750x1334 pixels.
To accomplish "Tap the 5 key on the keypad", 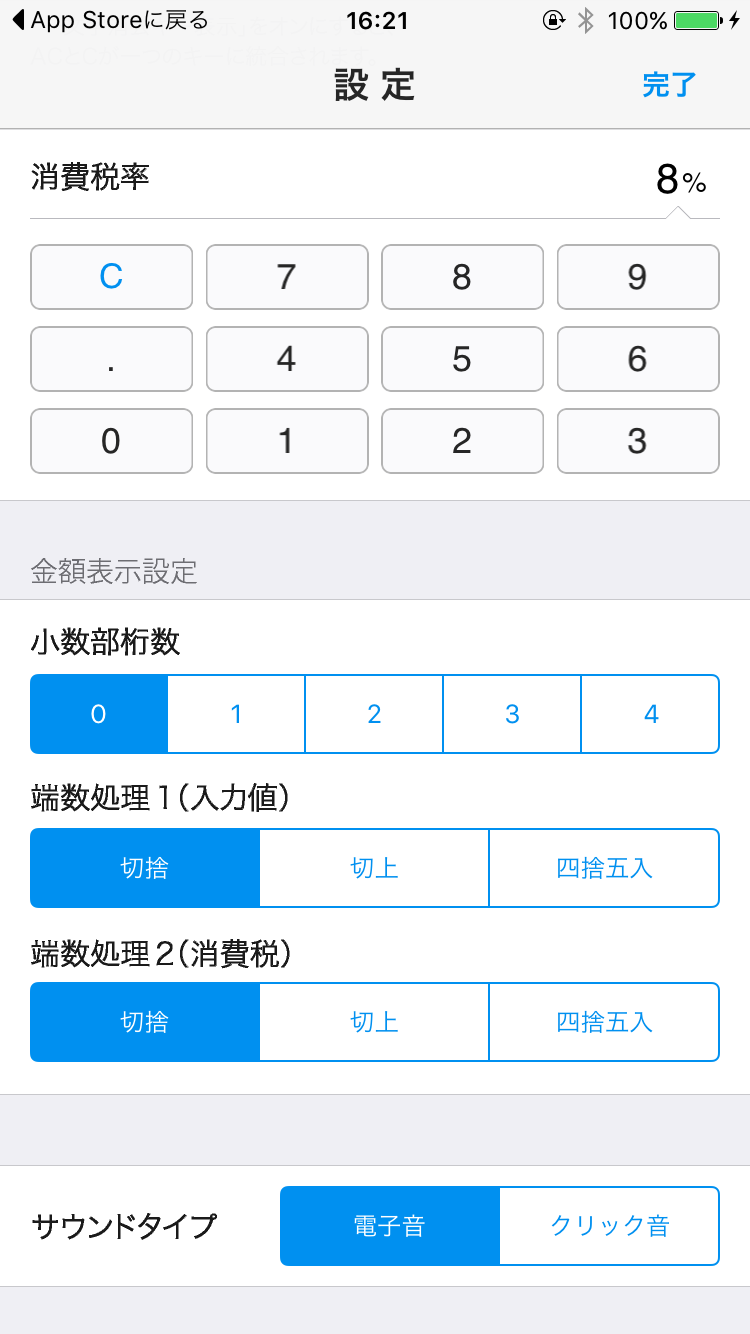I will click(462, 359).
